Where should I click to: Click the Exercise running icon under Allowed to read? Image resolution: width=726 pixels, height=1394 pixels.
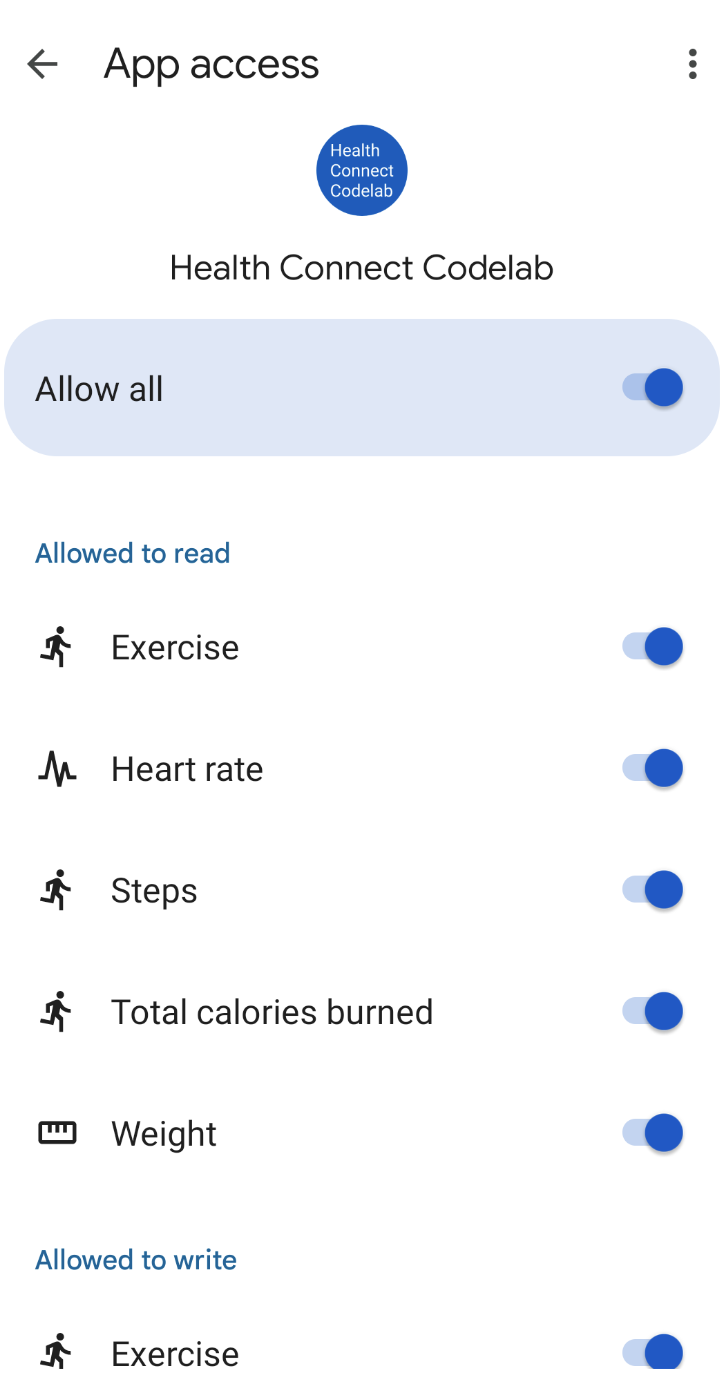(x=57, y=646)
